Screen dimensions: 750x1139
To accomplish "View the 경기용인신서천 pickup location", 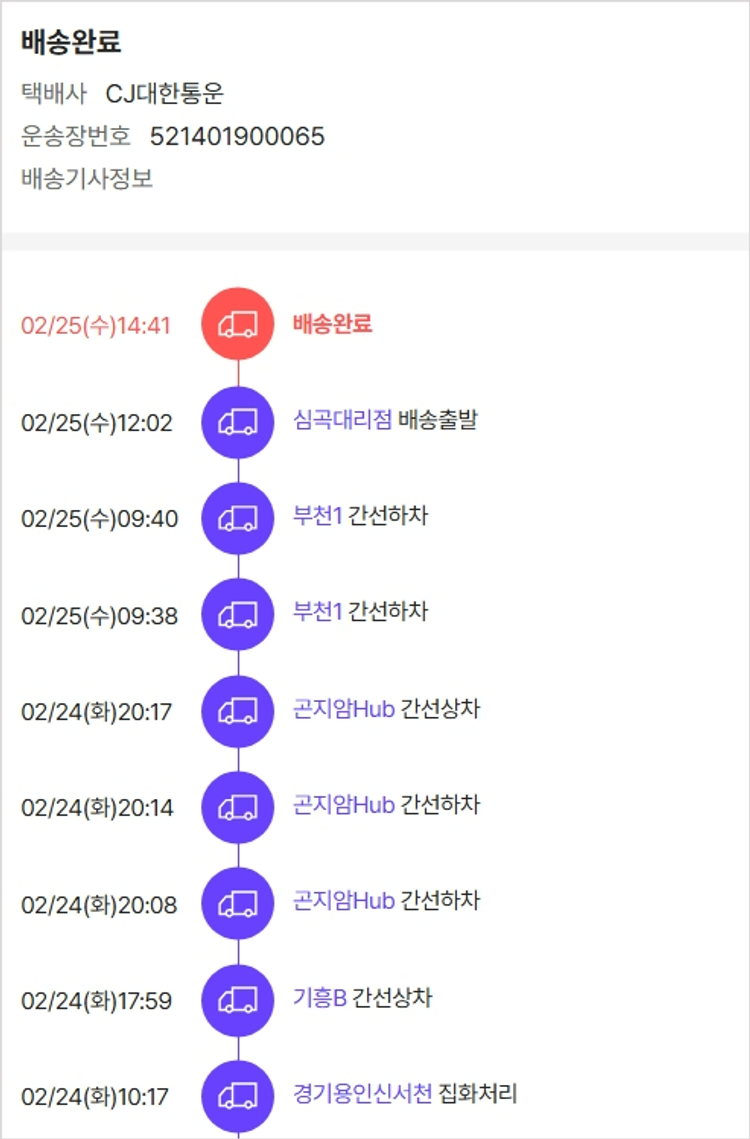I will point(362,1094).
